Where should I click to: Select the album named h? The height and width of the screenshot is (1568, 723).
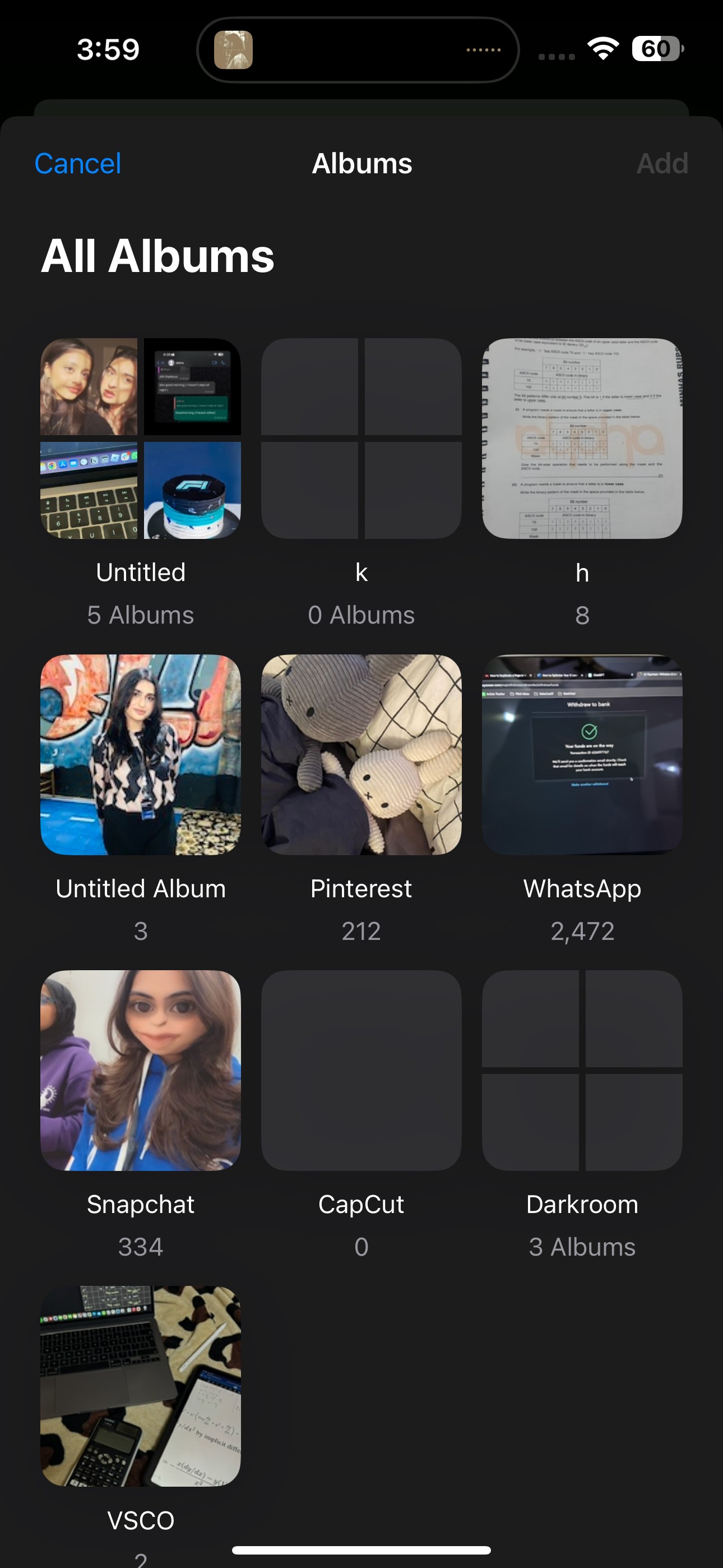(x=582, y=439)
